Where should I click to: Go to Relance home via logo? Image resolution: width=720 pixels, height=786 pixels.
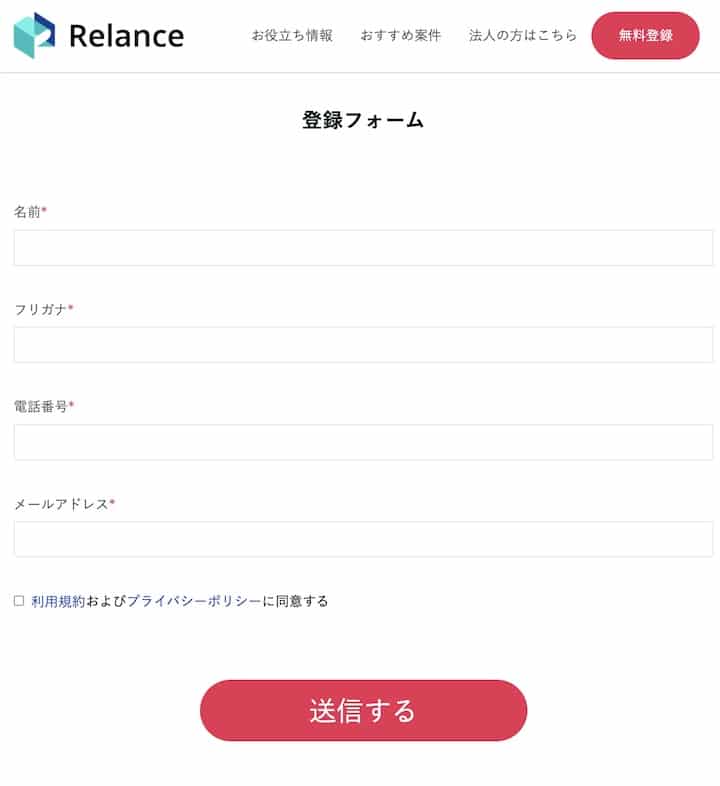(99, 36)
